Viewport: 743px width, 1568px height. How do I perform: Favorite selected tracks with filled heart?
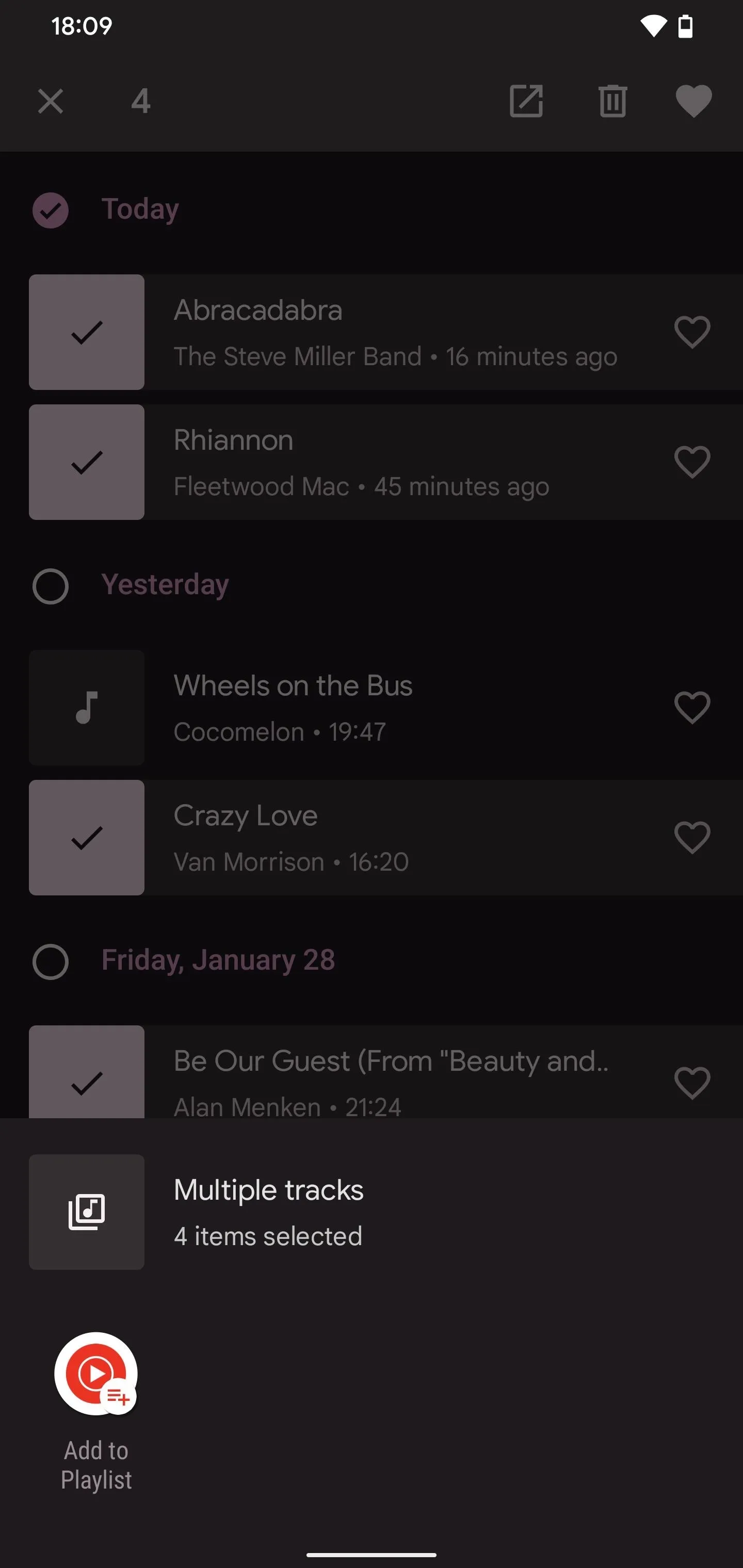(693, 101)
